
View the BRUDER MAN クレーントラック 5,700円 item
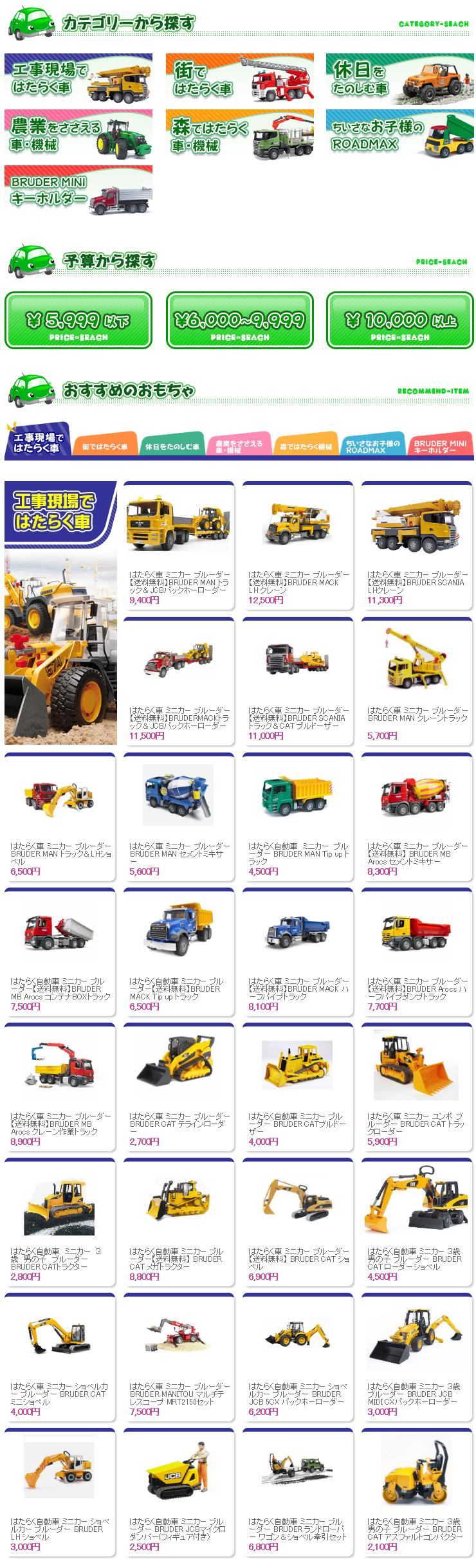(417, 682)
